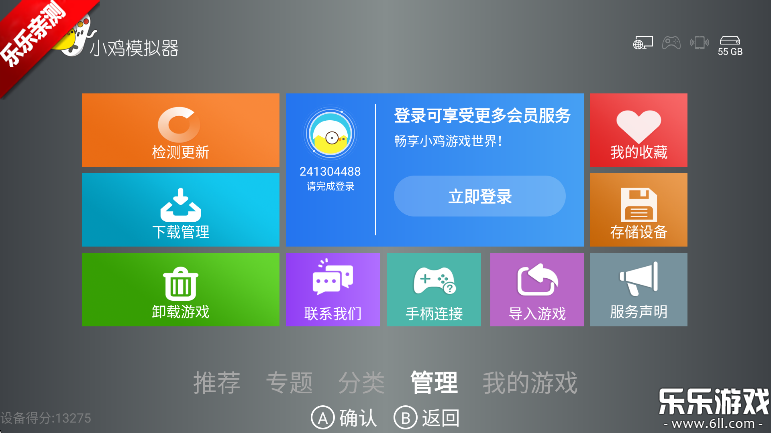The height and width of the screenshot is (433, 771).
Task: Tap the A 确认 confirm button
Action: point(345,418)
